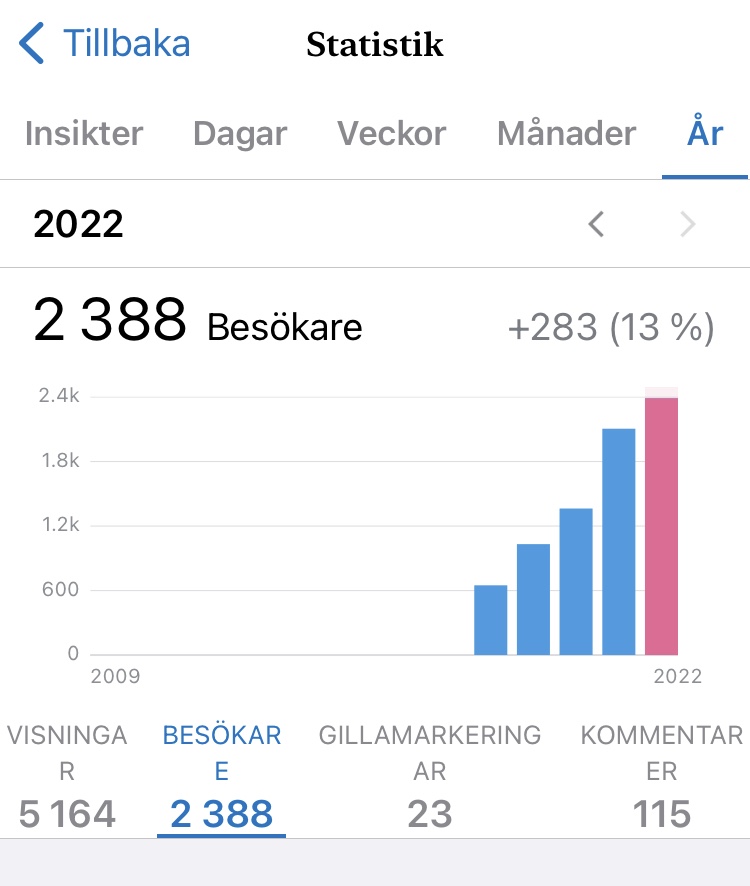Select the Veckor tab
This screenshot has height=886, width=750.
tap(392, 134)
